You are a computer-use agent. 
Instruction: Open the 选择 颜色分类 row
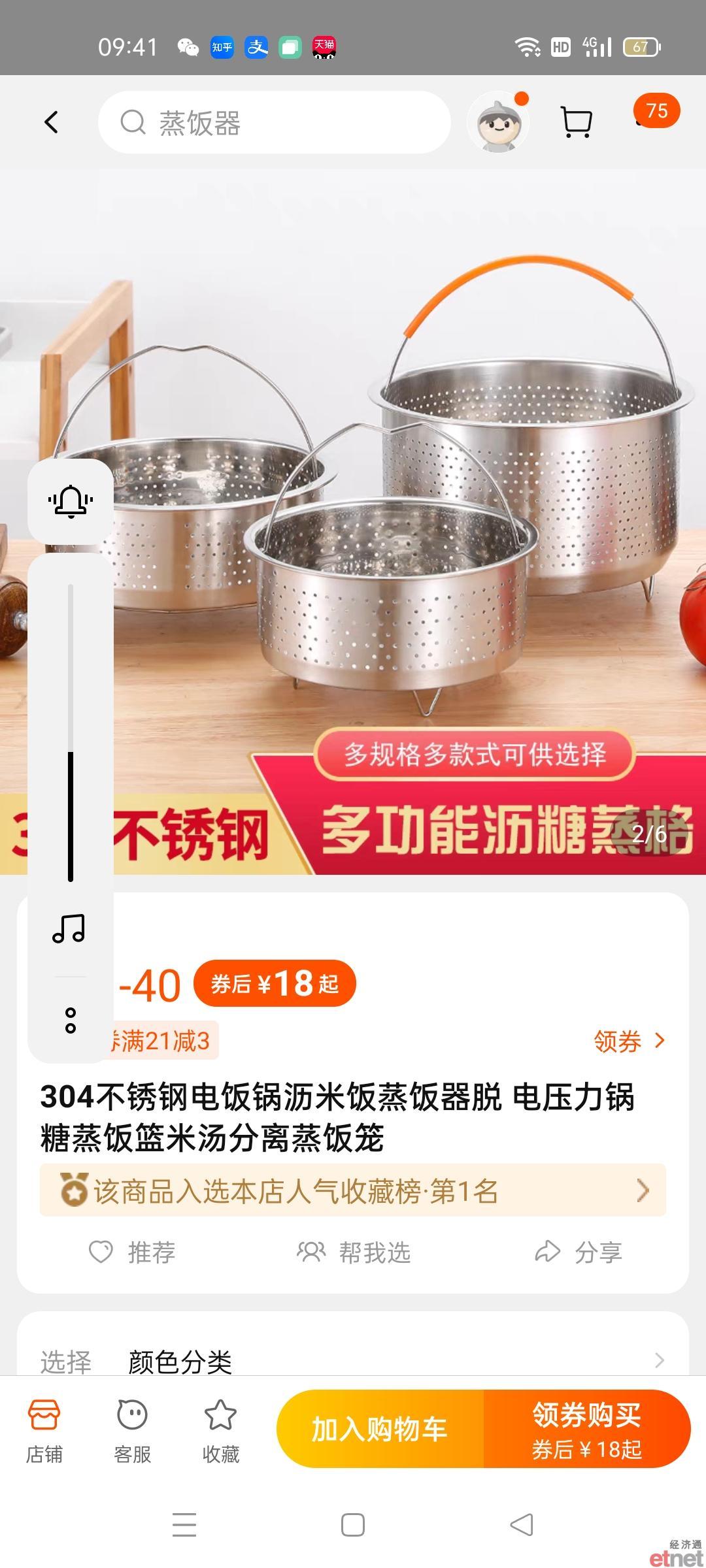[x=353, y=1362]
